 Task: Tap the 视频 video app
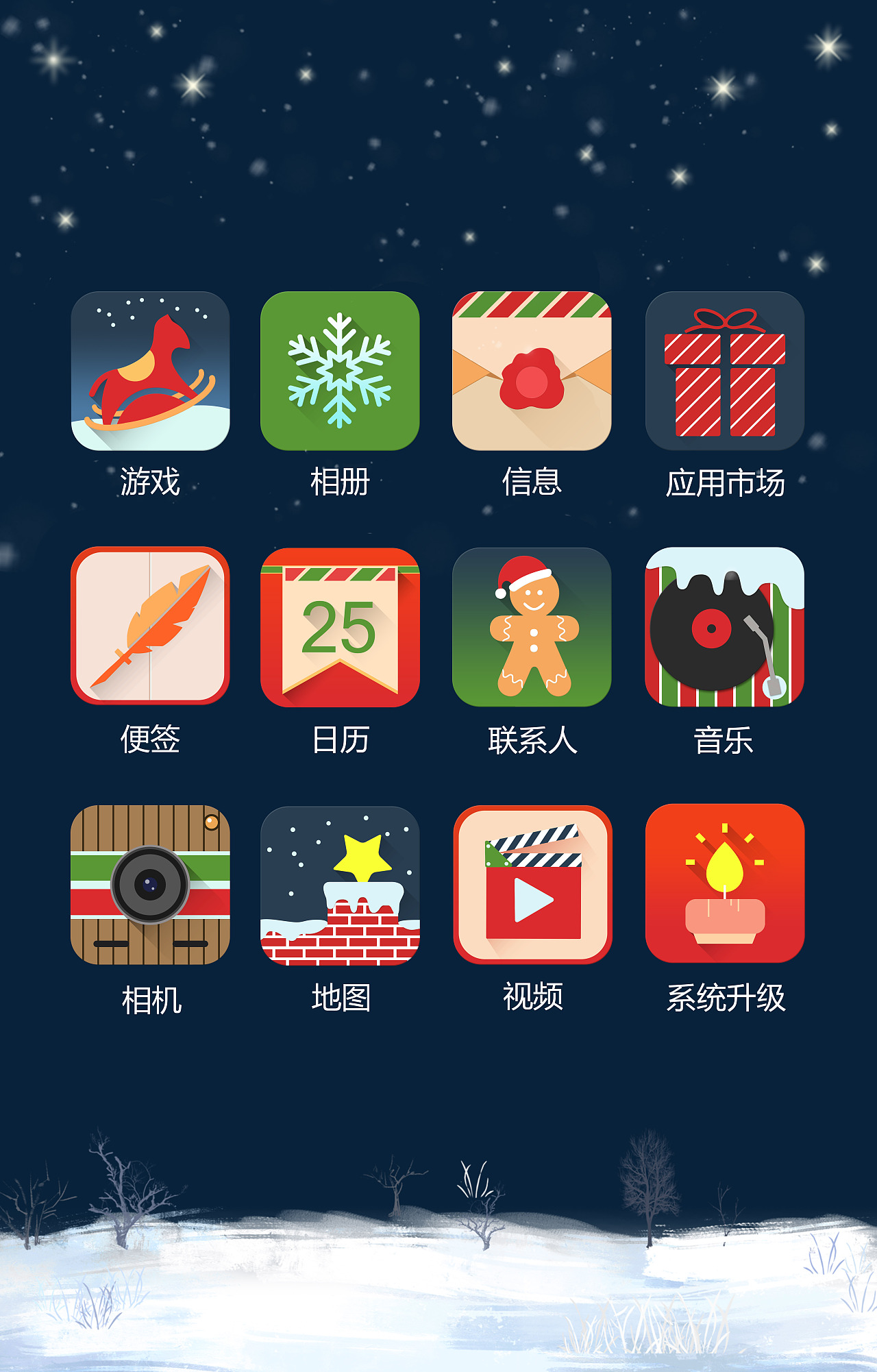[532, 885]
